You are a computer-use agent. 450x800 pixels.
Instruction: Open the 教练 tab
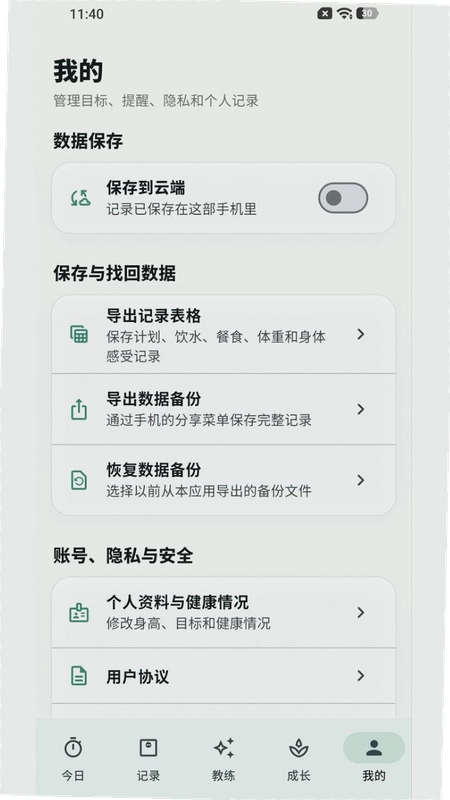(223, 759)
